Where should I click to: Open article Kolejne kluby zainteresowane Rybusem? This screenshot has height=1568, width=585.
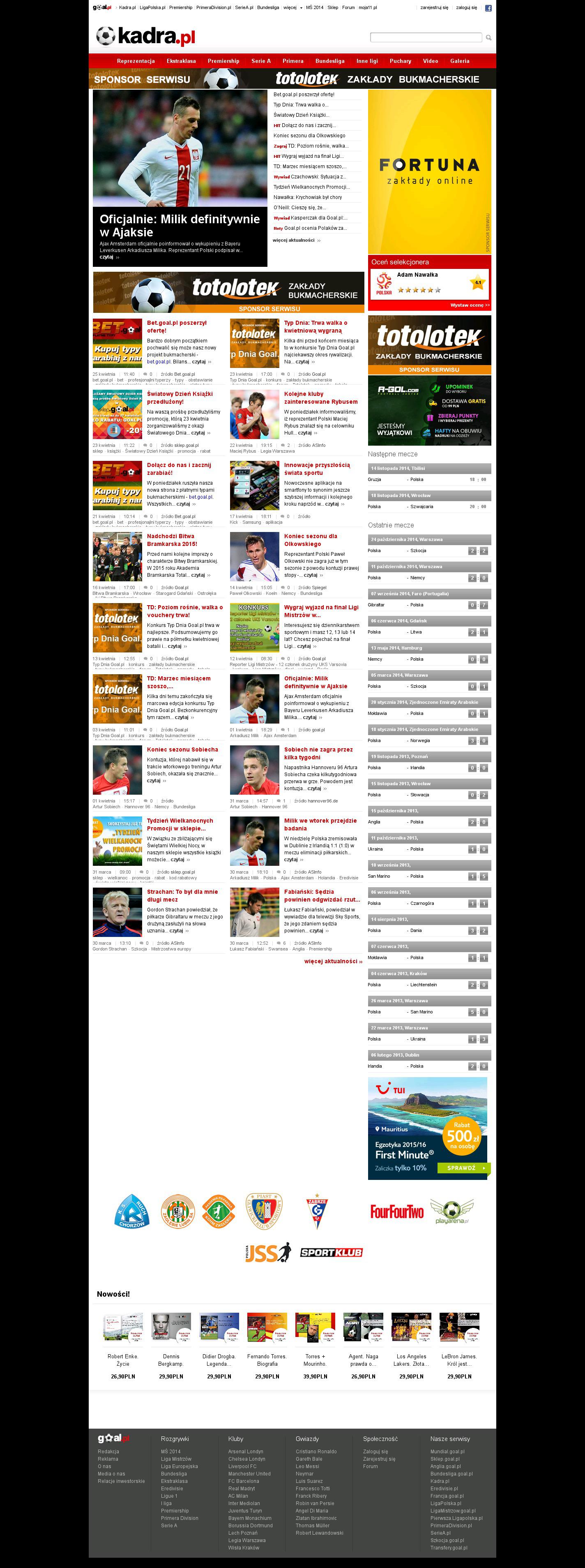click(x=320, y=398)
